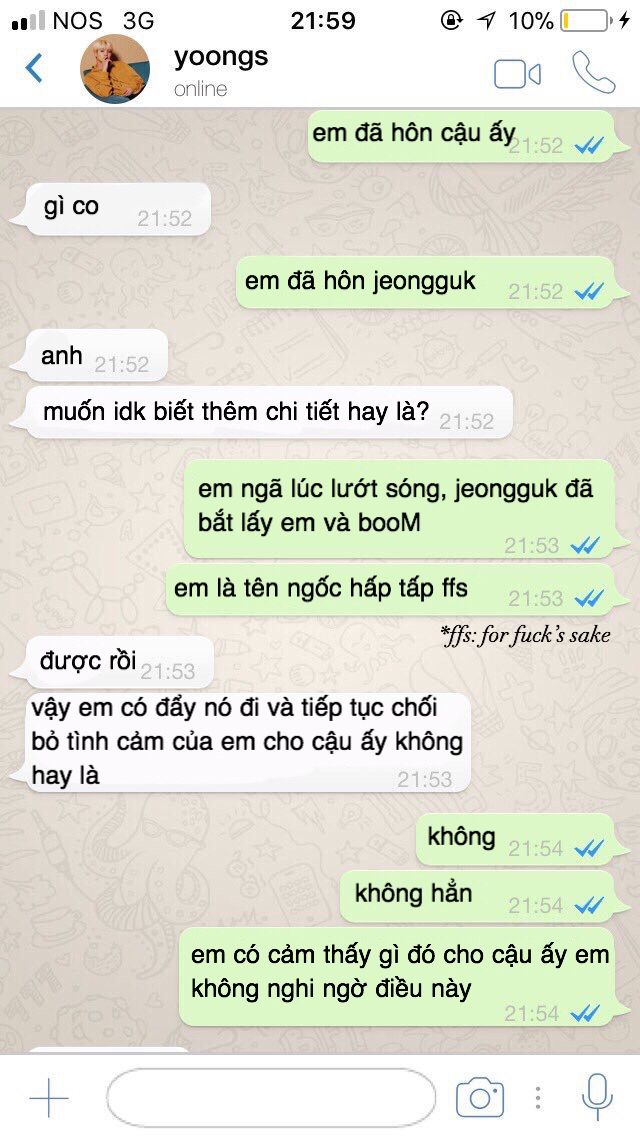
Task: Open yoongs' profile picture
Action: [114, 69]
